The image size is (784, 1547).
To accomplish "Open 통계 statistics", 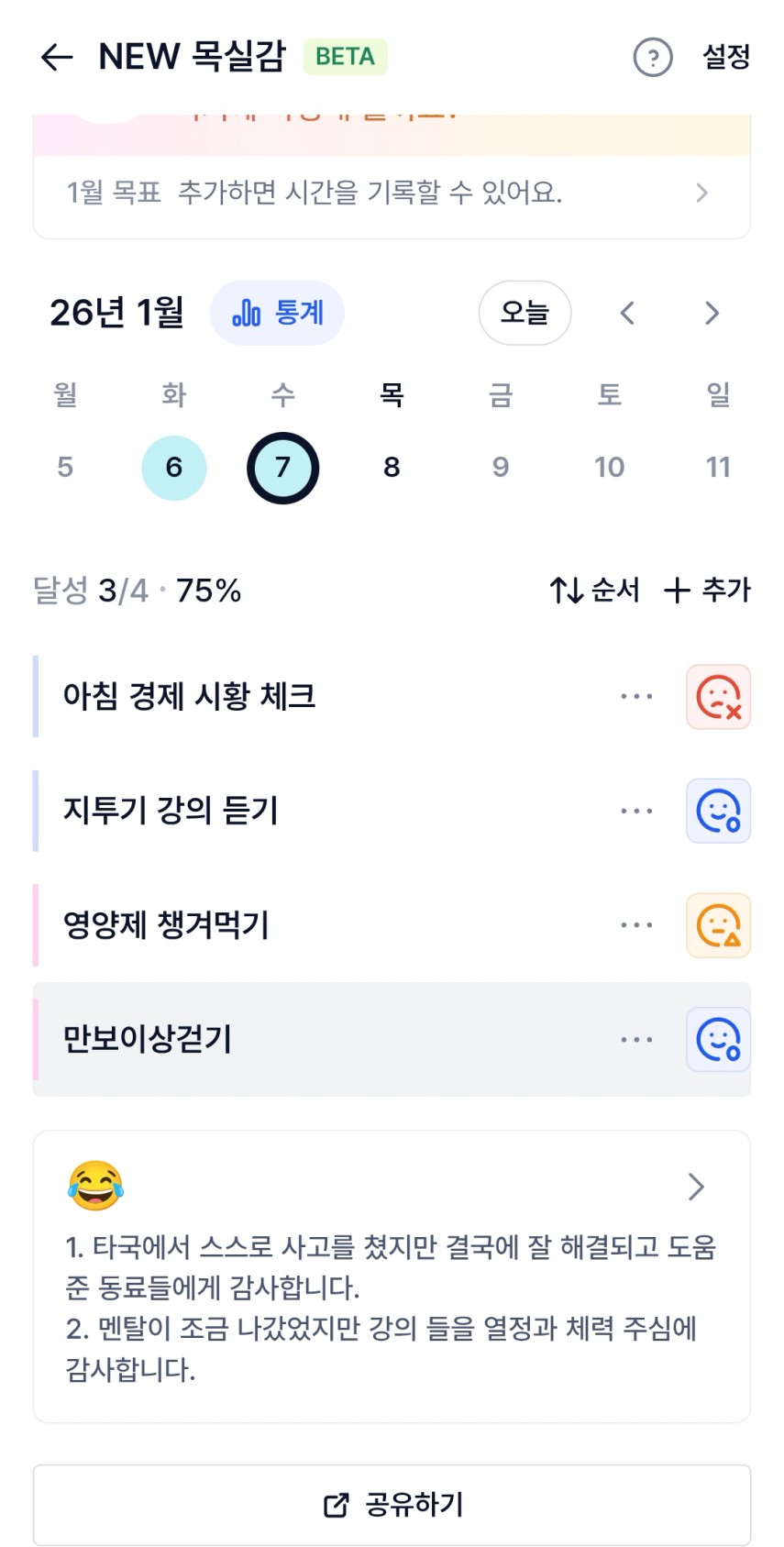I will click(278, 314).
